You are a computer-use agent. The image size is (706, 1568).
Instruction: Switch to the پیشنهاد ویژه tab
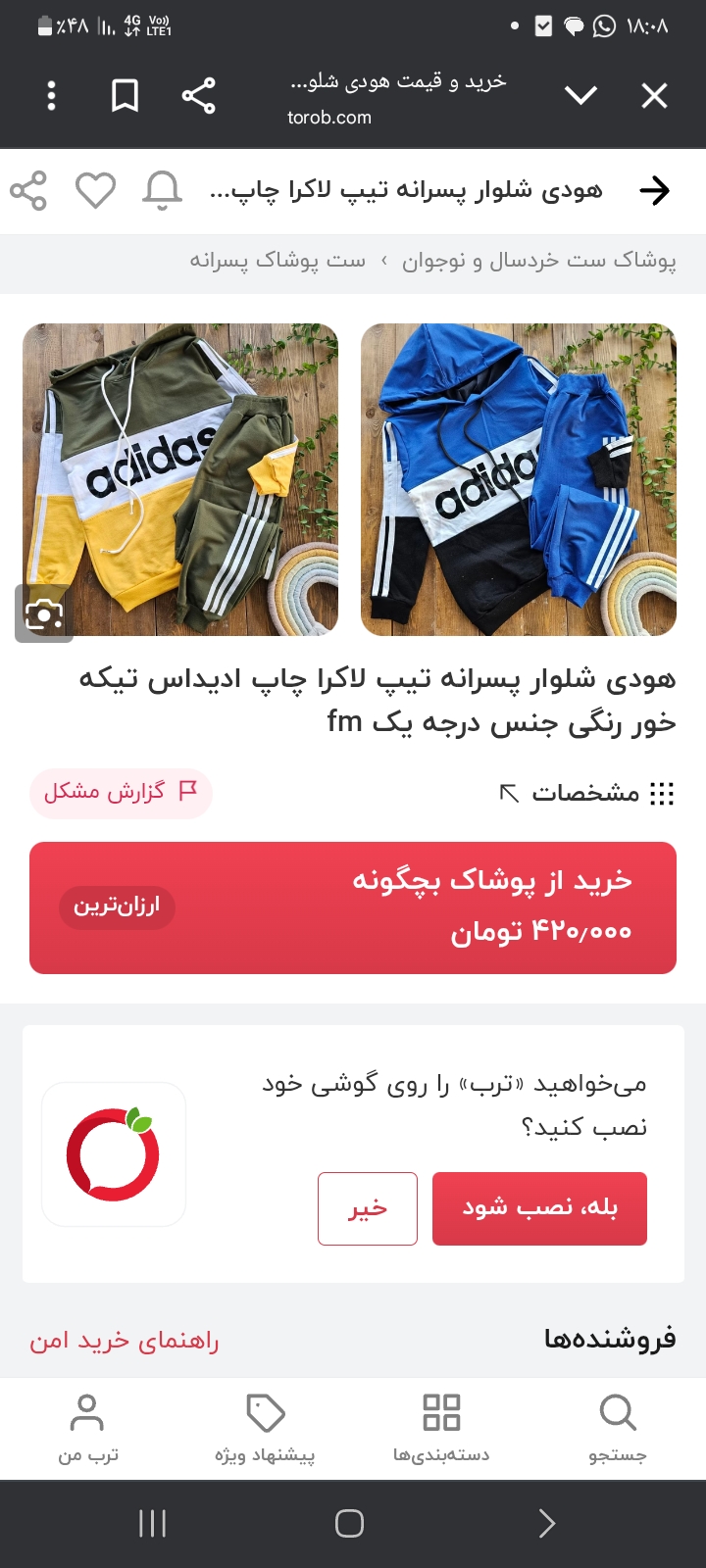265,1429
